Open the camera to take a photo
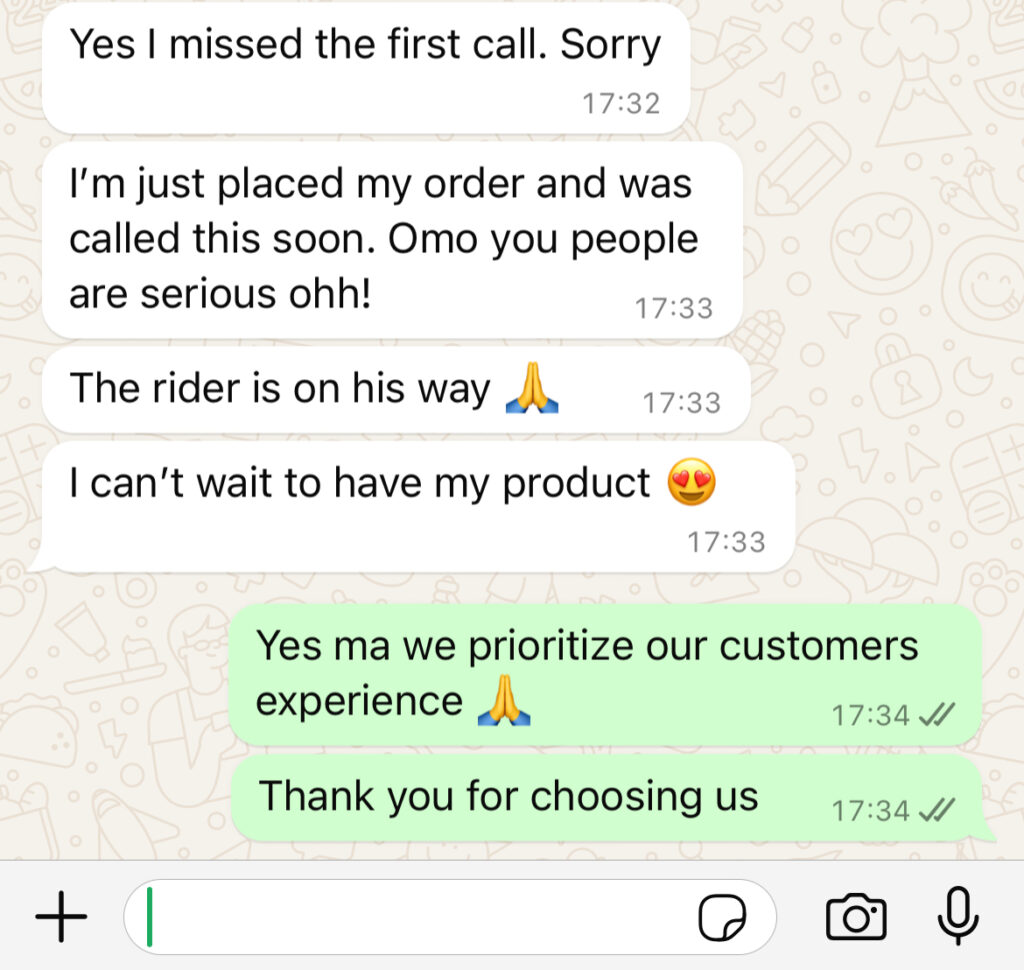 (x=856, y=917)
